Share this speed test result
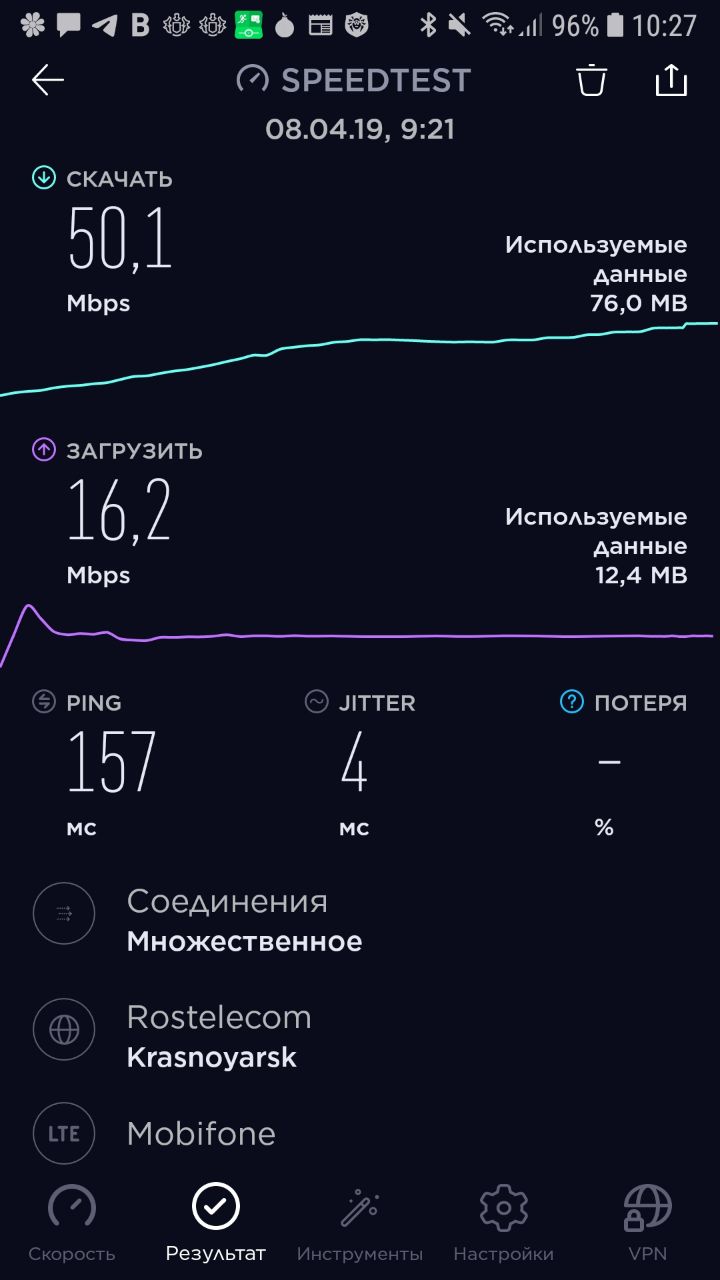Screen dimensions: 720x1280 (x=671, y=80)
